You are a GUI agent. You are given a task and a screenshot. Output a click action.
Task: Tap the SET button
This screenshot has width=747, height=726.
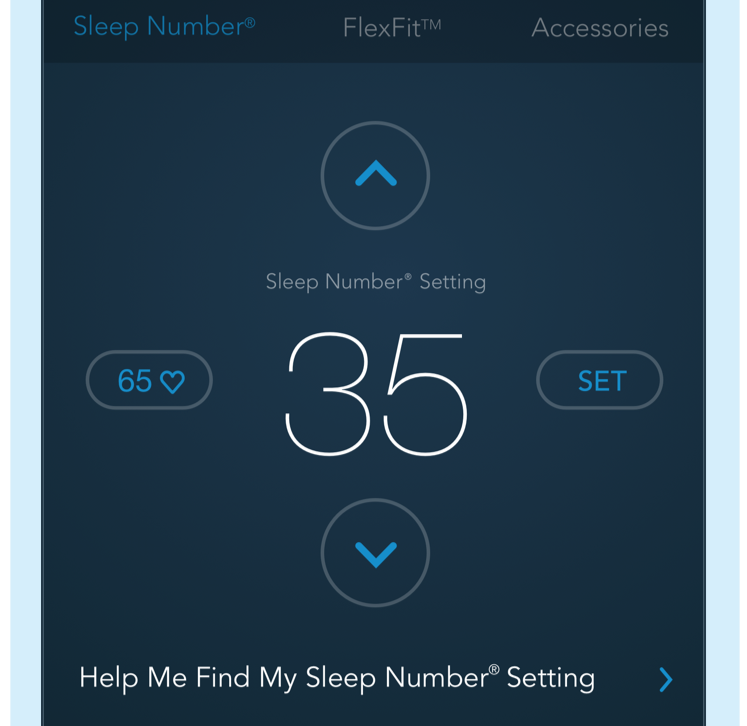[x=600, y=381]
